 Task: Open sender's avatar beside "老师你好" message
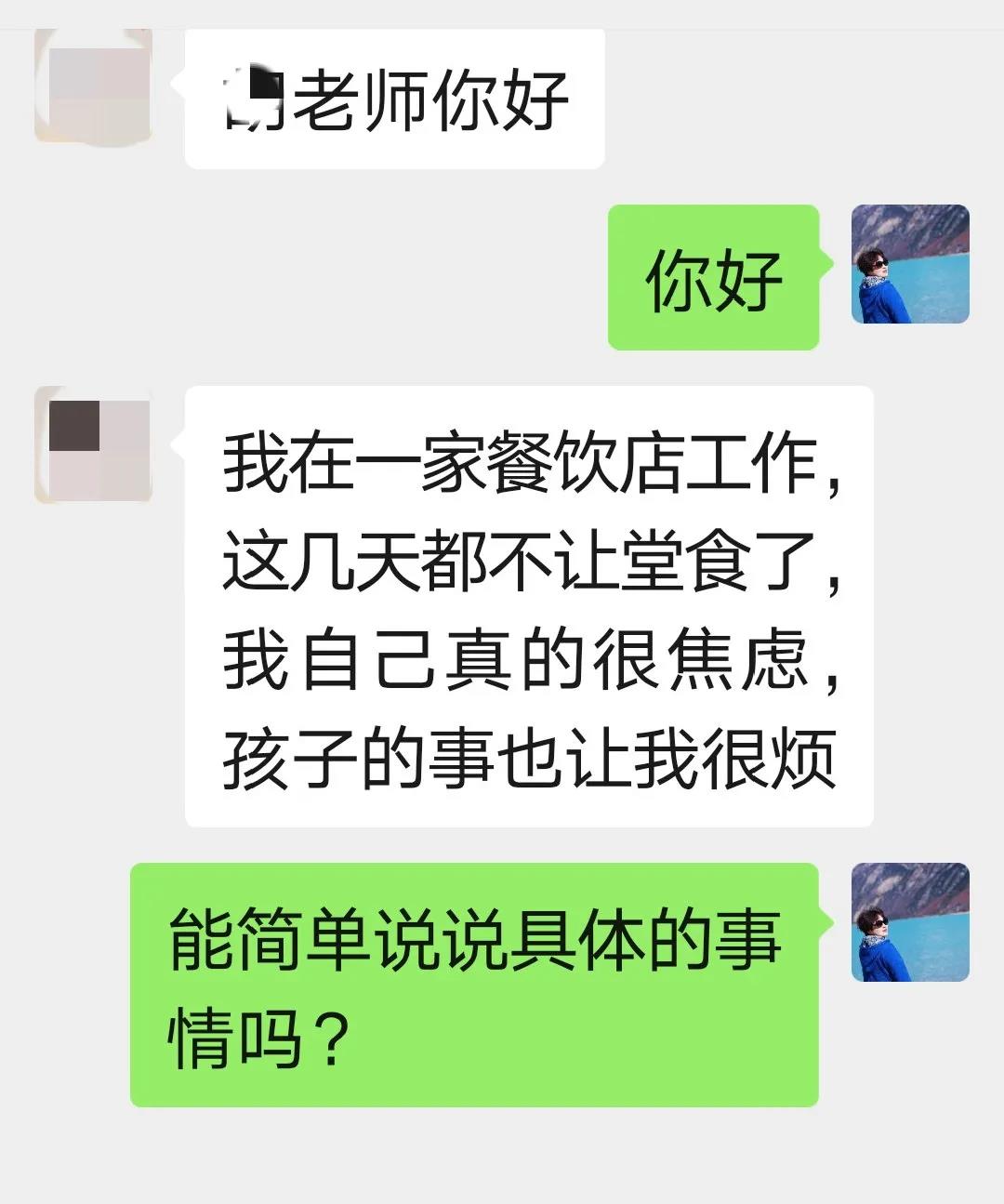click(x=93, y=86)
